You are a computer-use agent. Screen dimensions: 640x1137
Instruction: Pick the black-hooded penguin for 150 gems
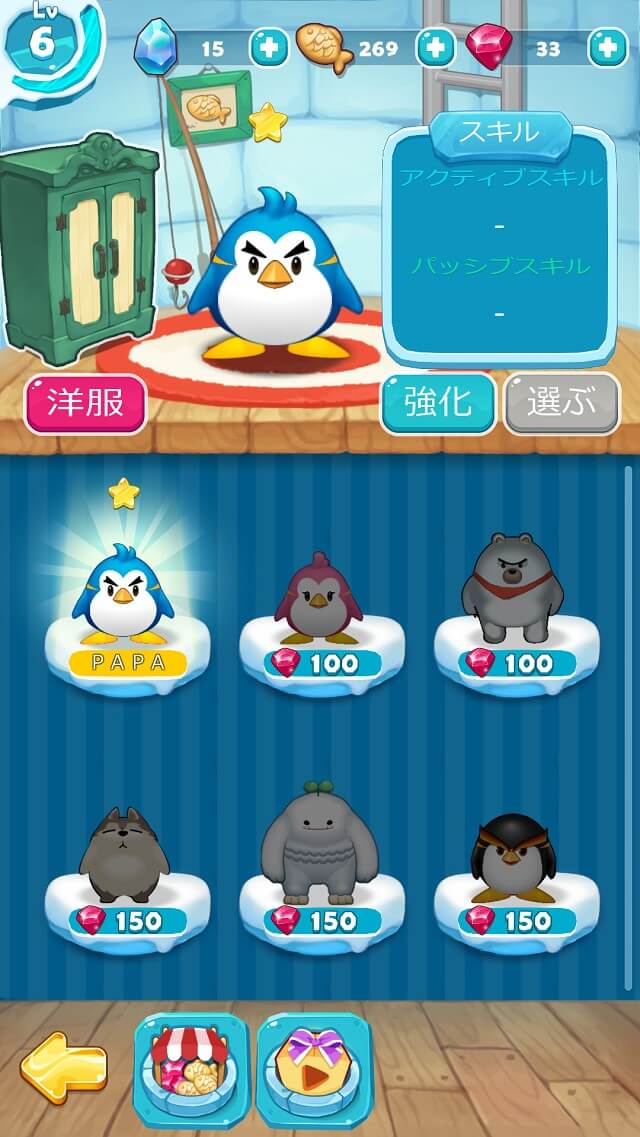[x=515, y=865]
